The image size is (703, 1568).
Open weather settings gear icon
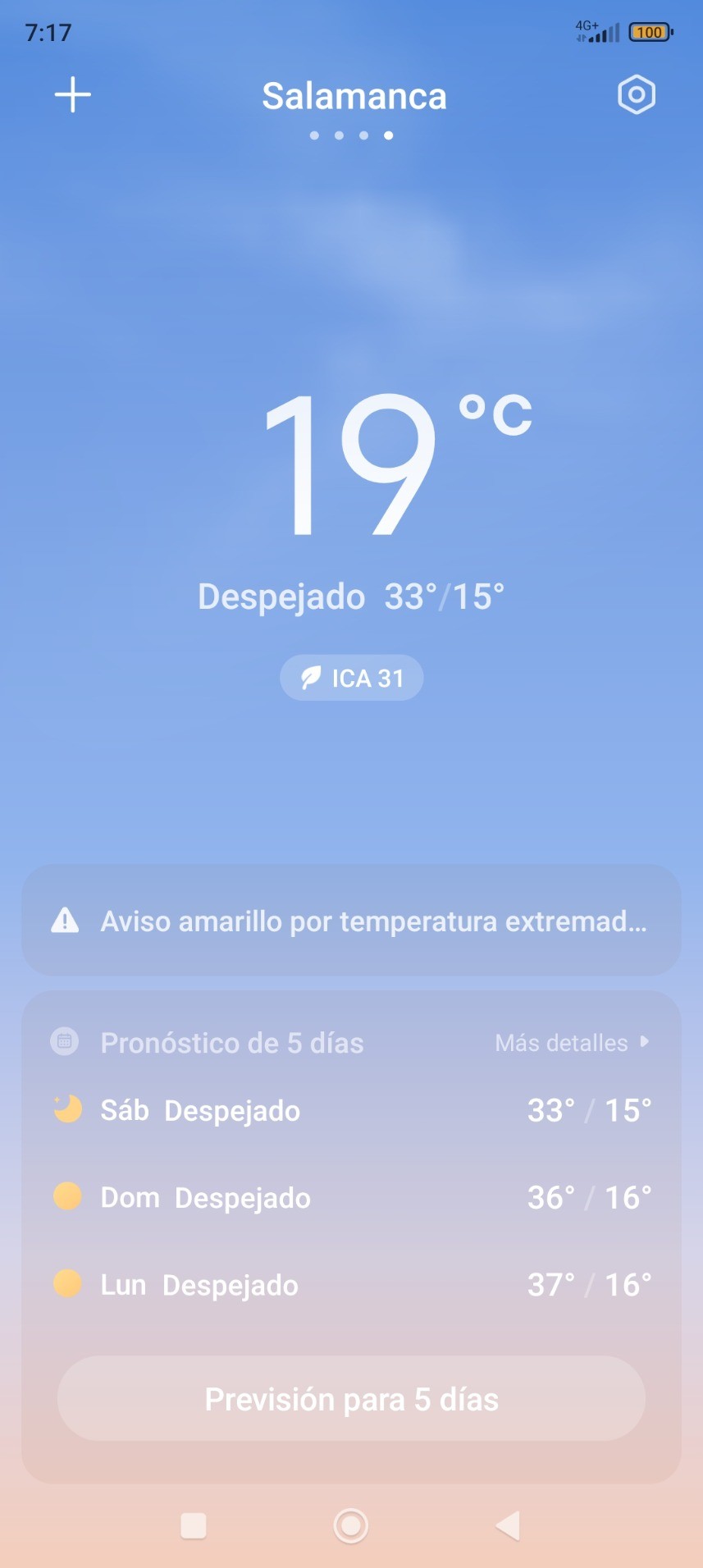click(x=636, y=95)
